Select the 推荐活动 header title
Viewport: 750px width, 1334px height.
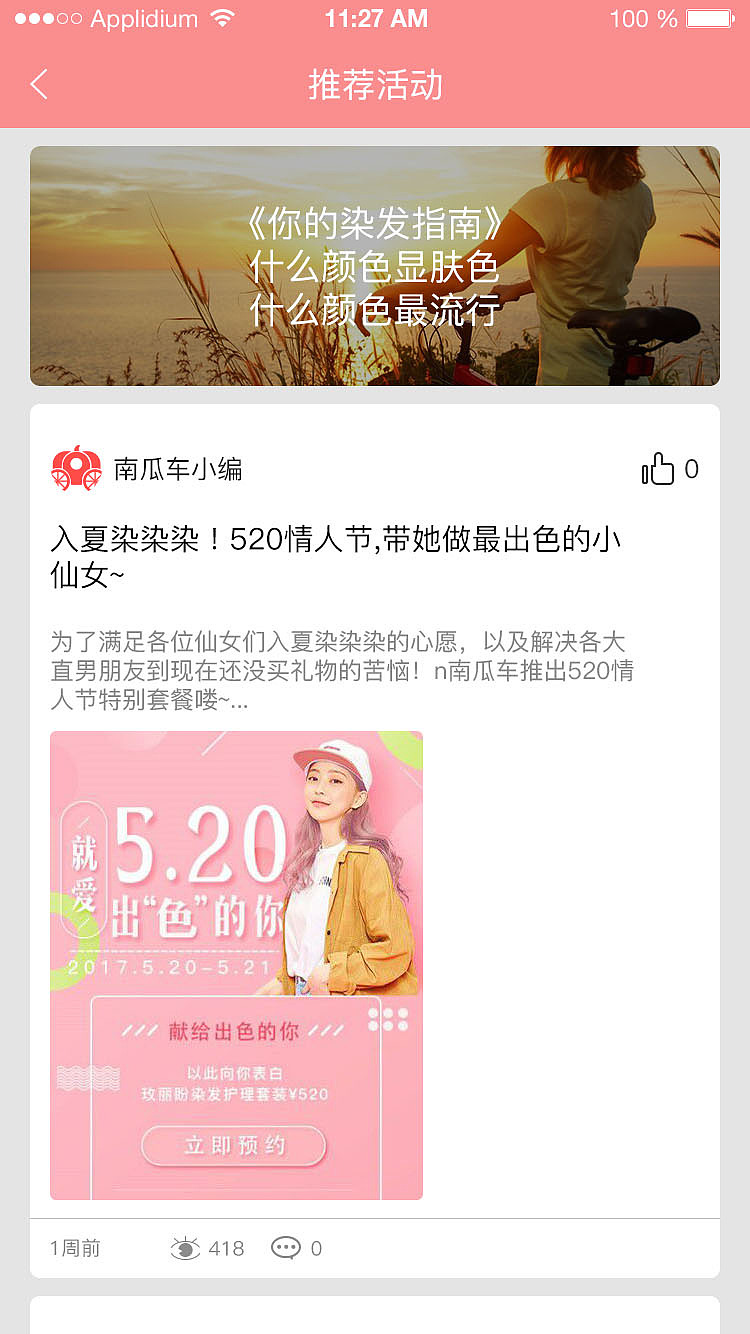tap(375, 85)
